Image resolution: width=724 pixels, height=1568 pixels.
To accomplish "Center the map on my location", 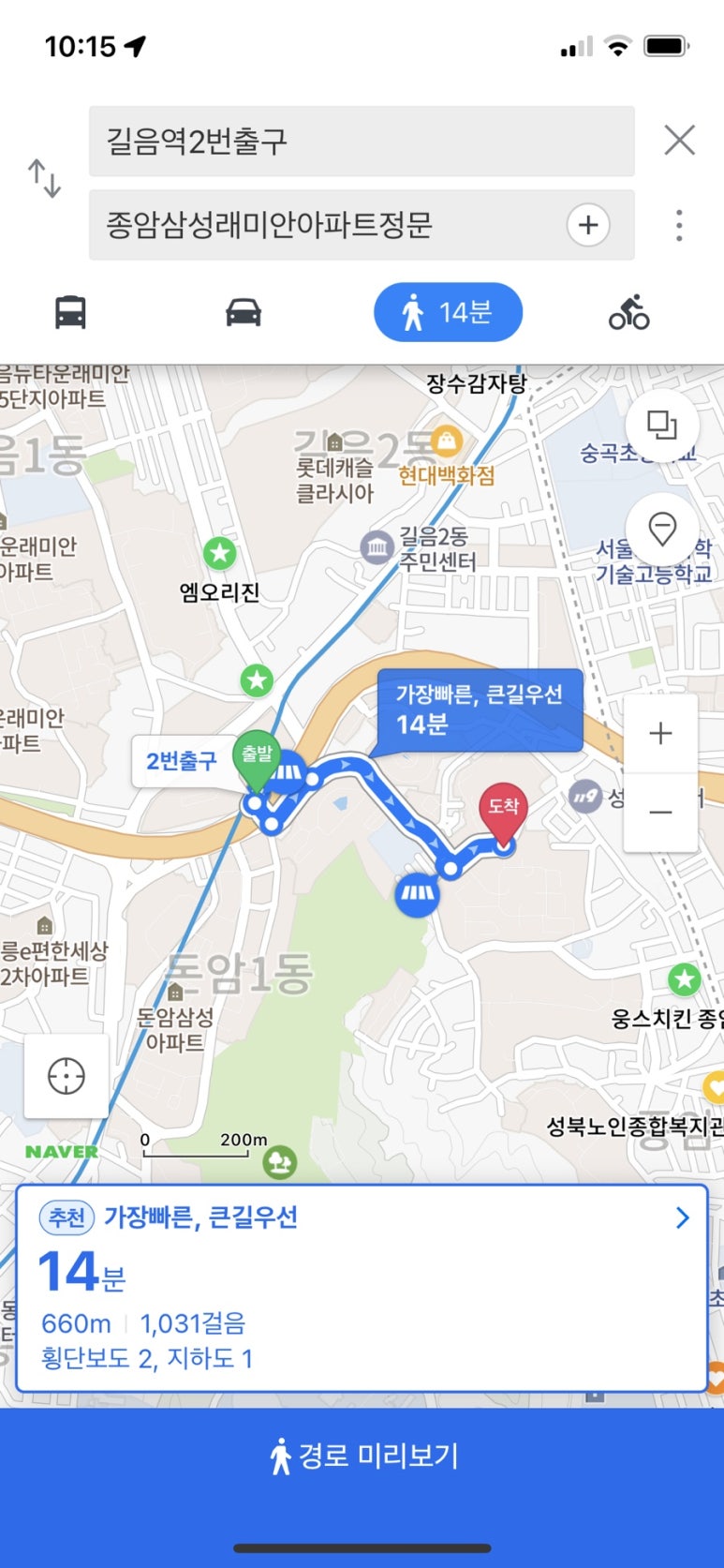I will 66,1076.
